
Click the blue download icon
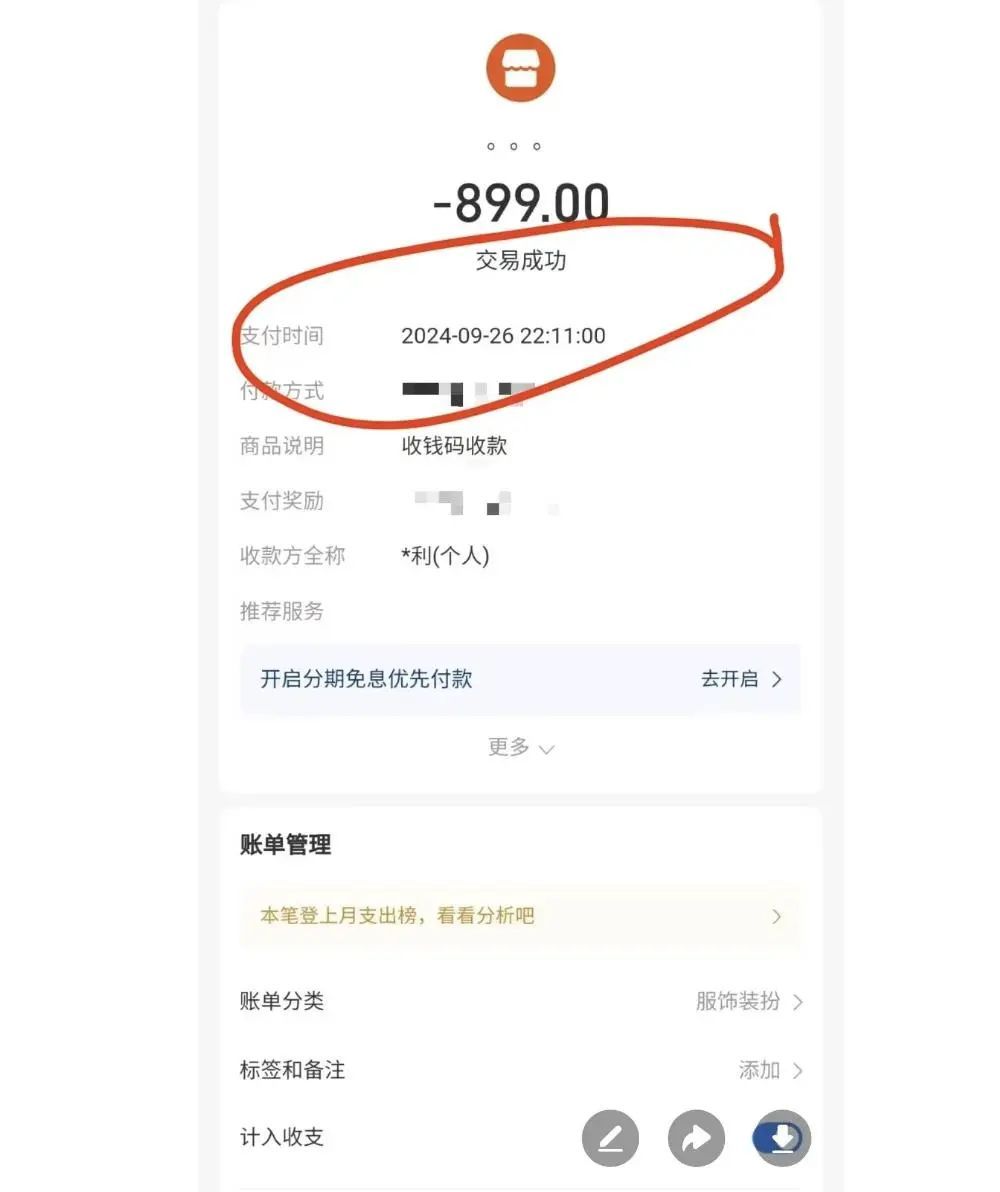click(x=781, y=1138)
